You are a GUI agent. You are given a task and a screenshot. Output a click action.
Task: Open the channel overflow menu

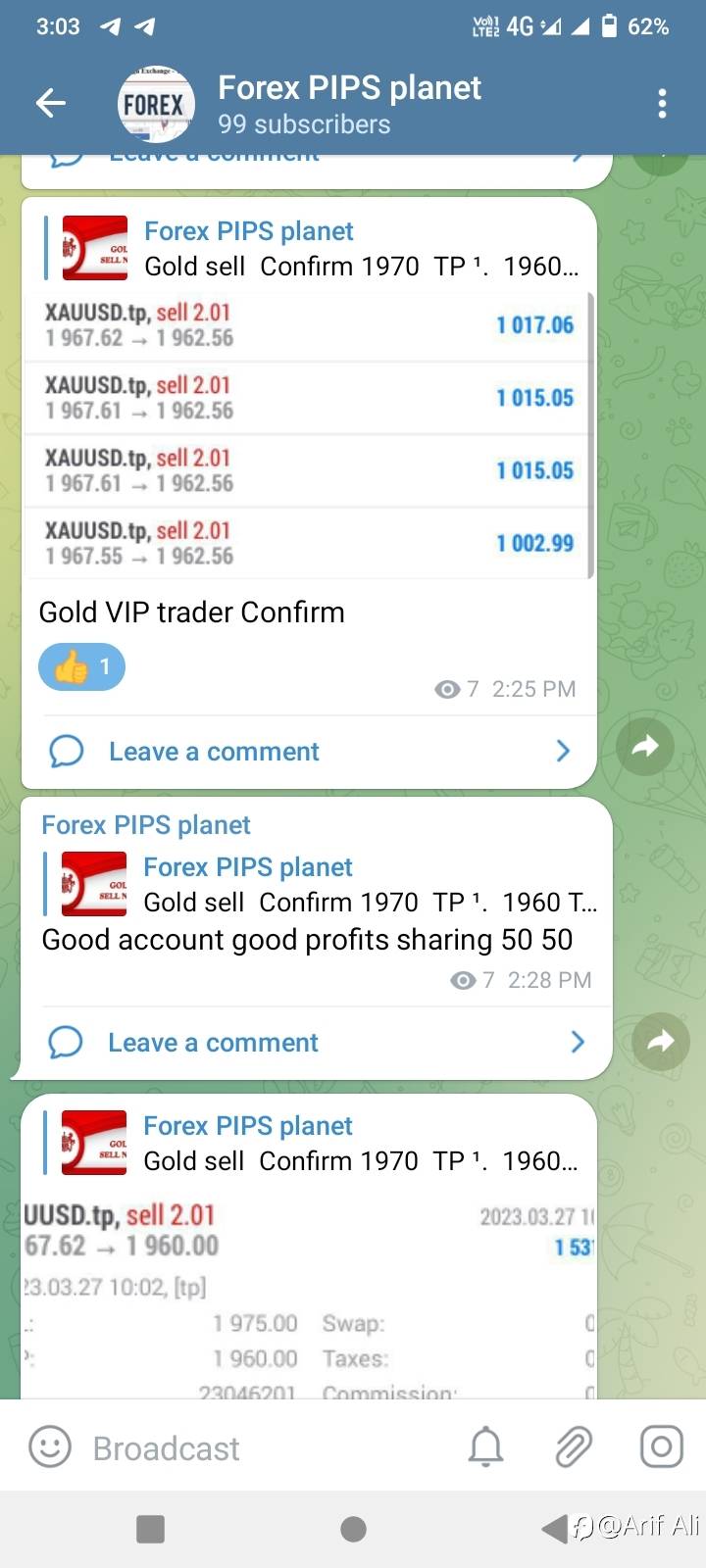click(x=663, y=103)
